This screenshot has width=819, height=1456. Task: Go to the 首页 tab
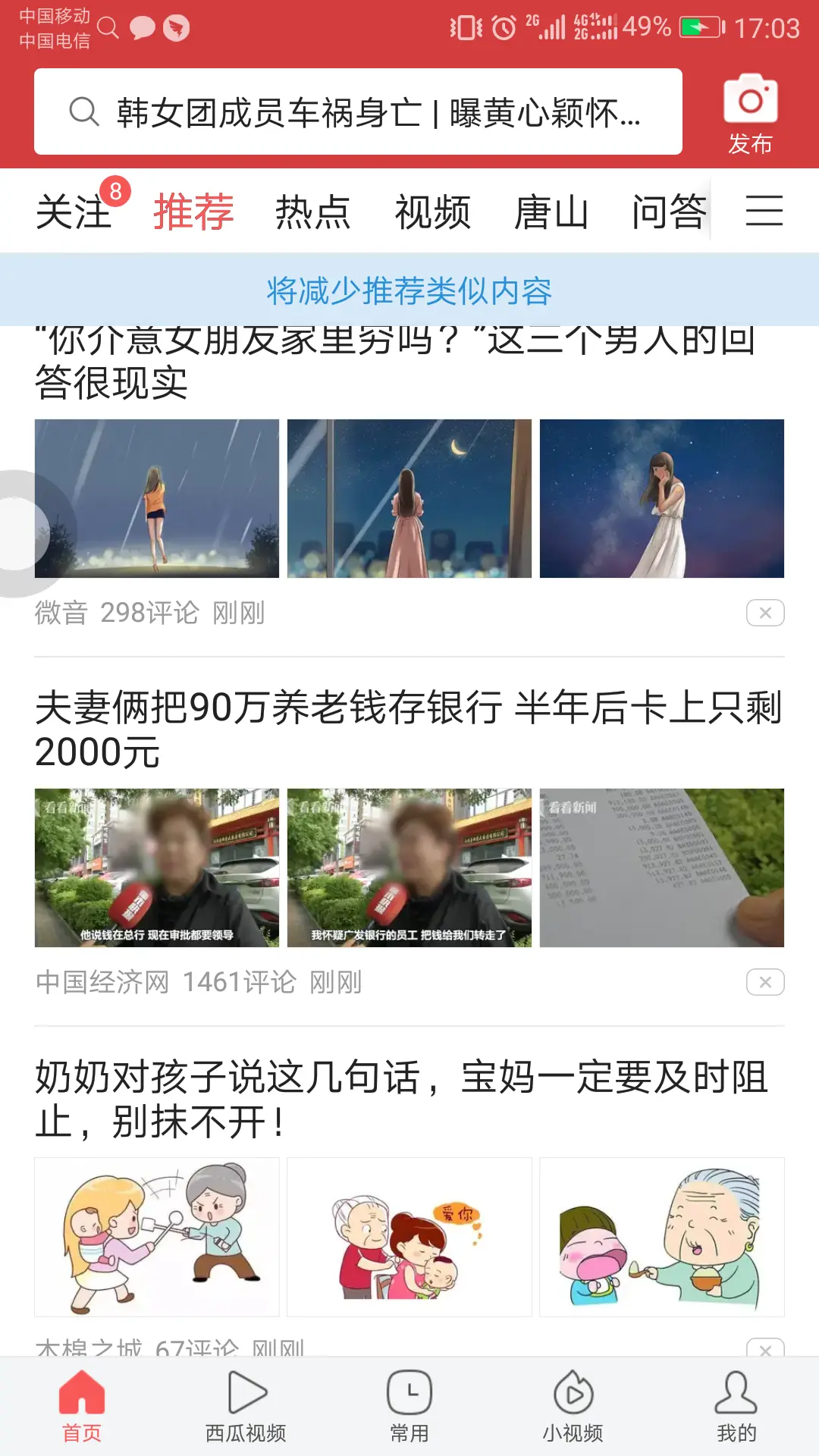[x=82, y=1407]
